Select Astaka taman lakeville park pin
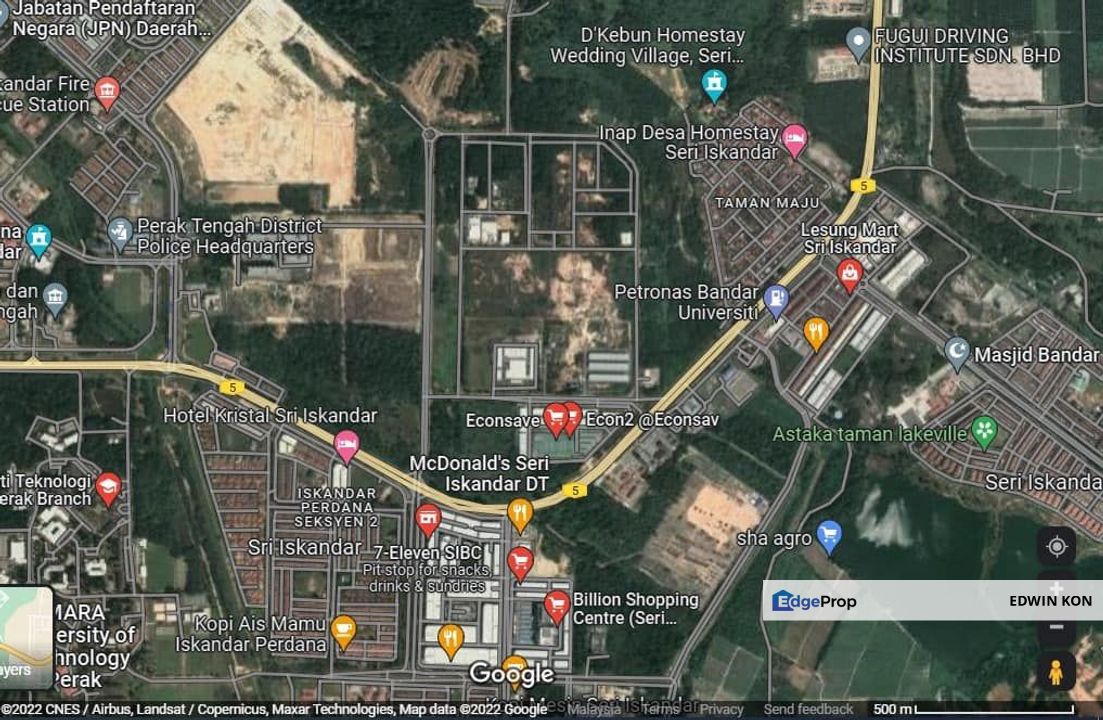 pyautogui.click(x=985, y=432)
